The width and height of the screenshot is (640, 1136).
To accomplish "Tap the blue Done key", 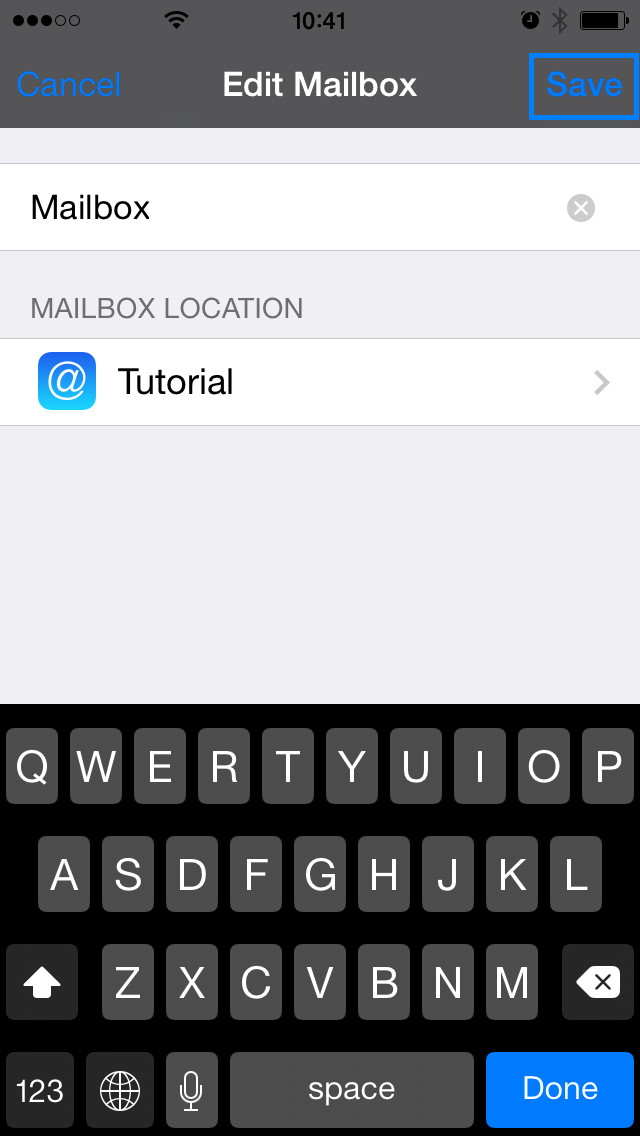I will tap(560, 1088).
